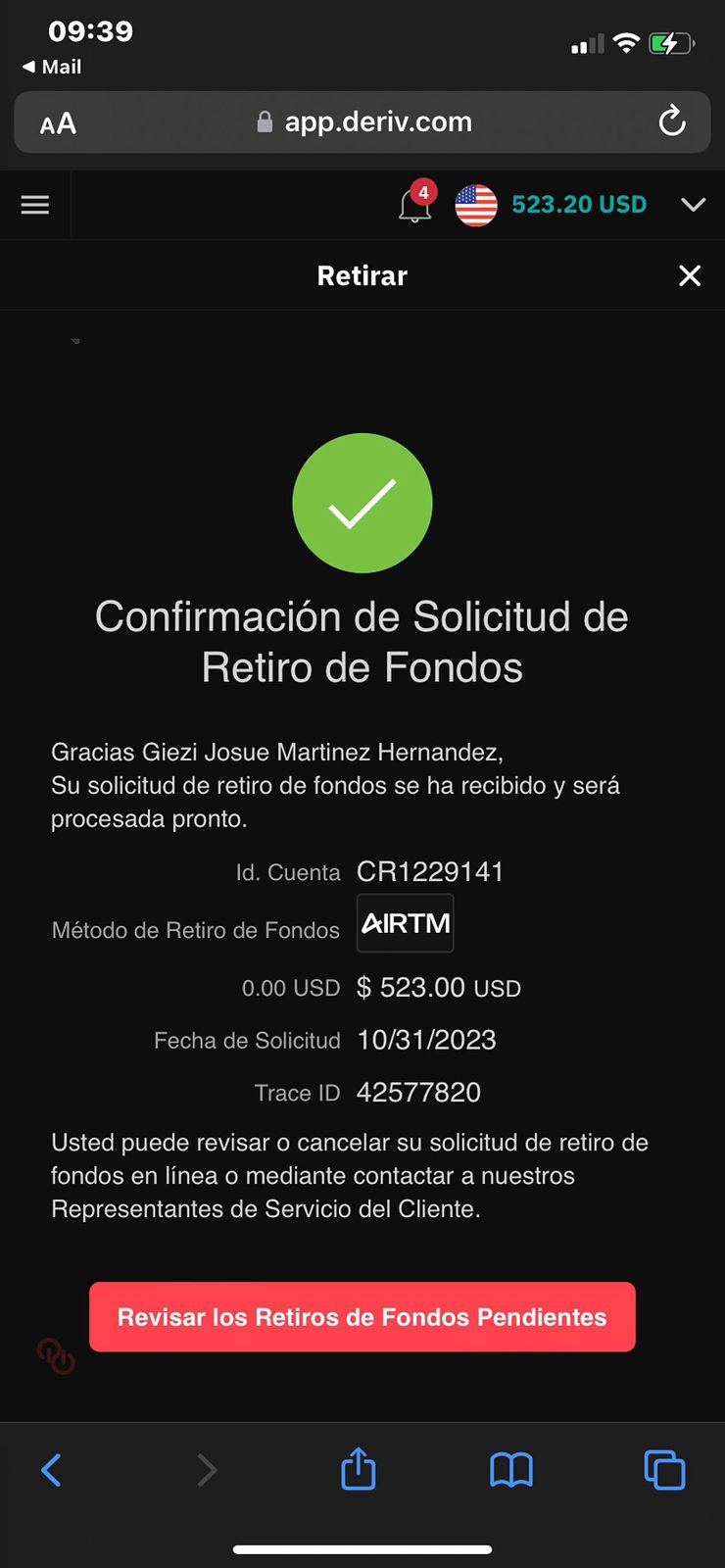Tap Revisar los Retiros de Fondos Pendientes
Screen dimensions: 725x1568
coord(362,1317)
